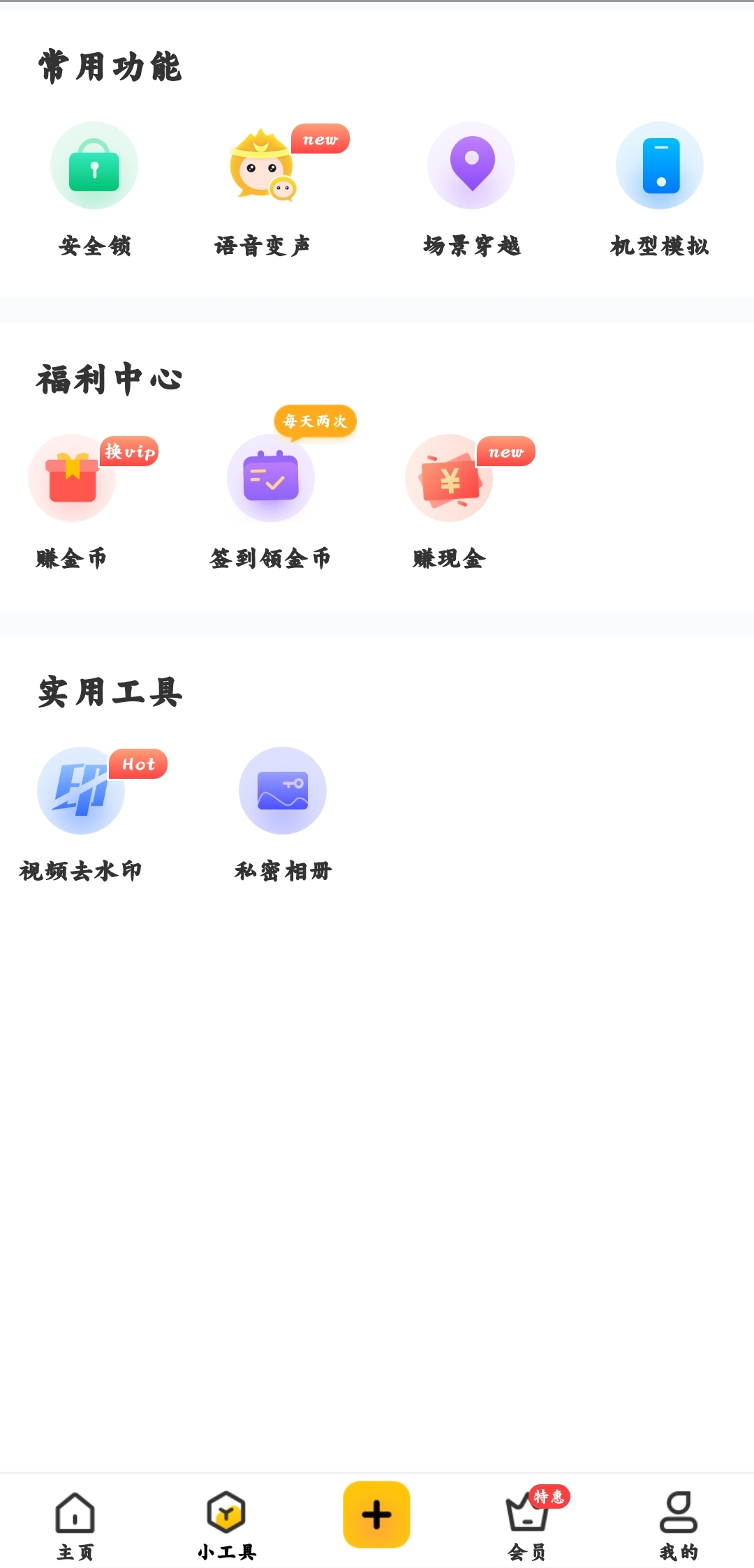Tap the Hot badge on 视频去水印
The width and height of the screenshot is (754, 1568).
click(138, 765)
